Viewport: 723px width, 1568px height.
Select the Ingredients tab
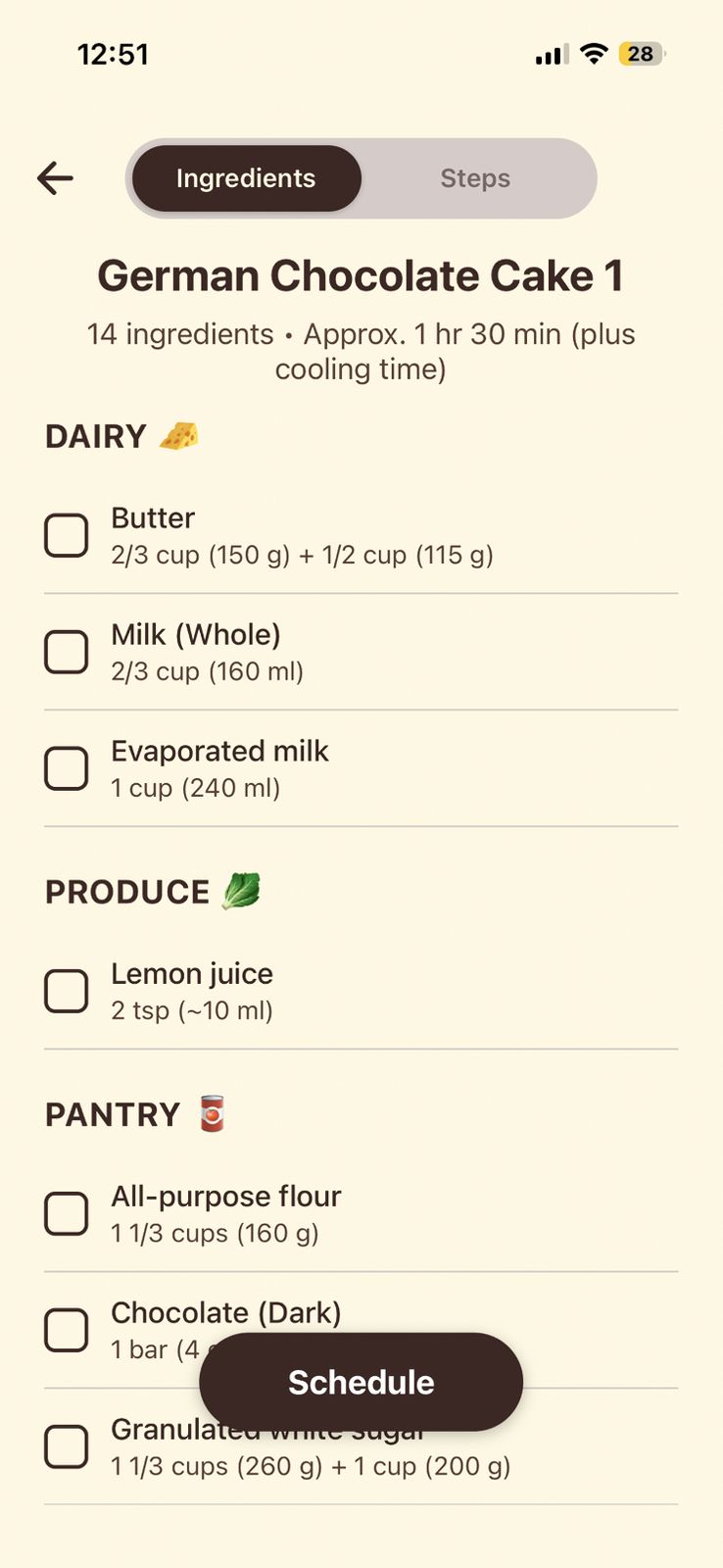[x=246, y=178]
